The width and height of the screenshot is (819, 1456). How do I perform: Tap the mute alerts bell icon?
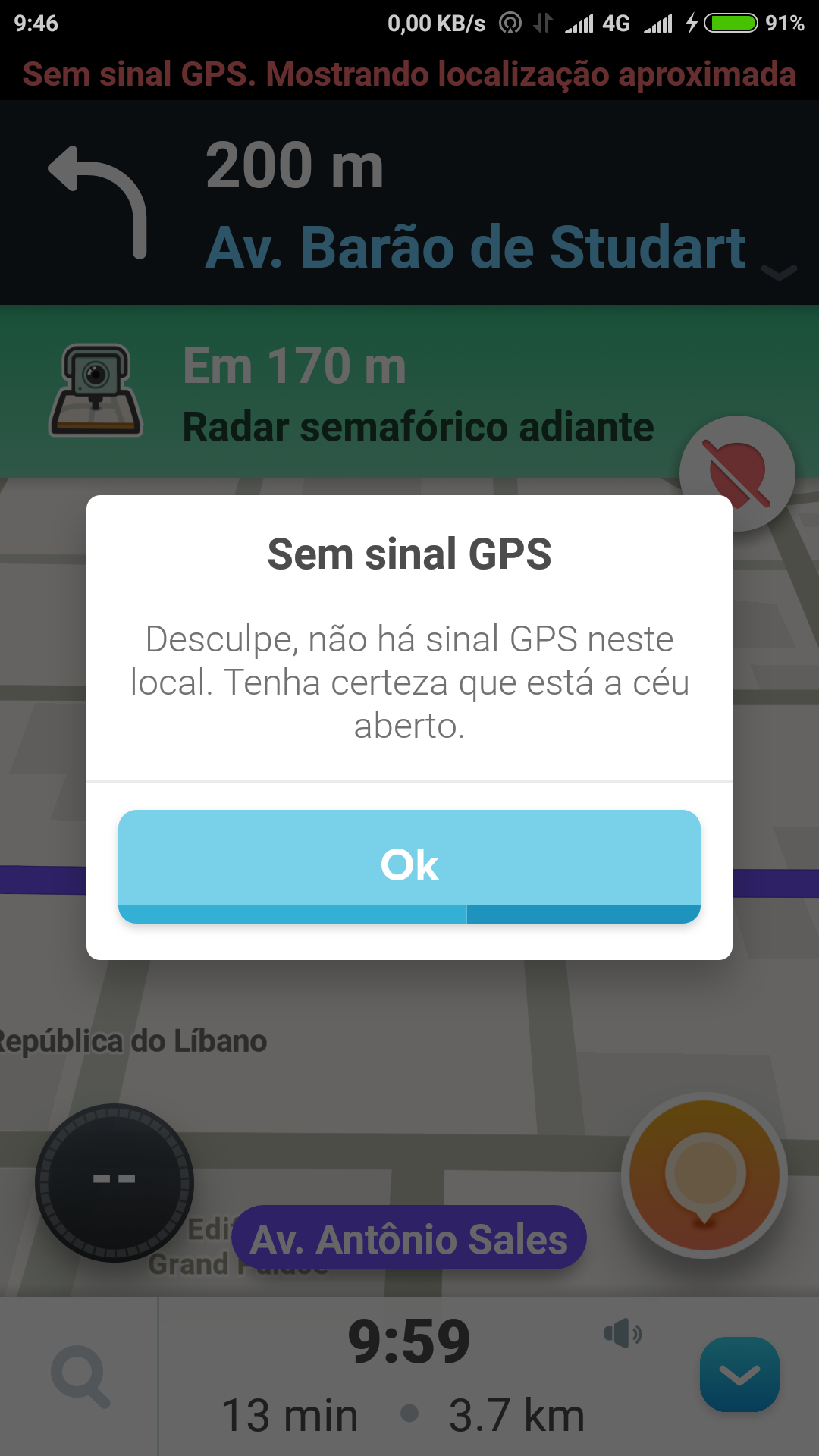tap(737, 473)
